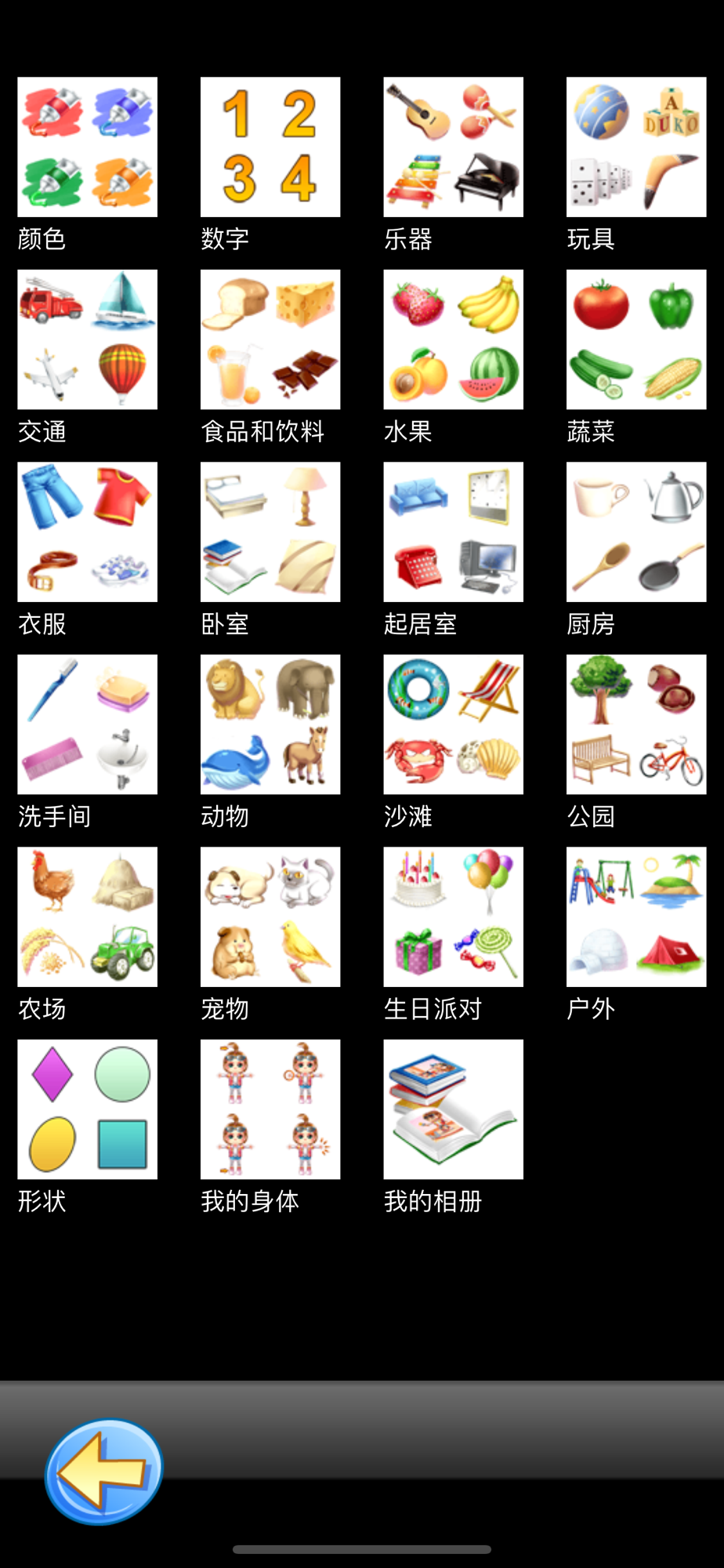Open the 沙滩 category
The height and width of the screenshot is (1568, 724).
(x=453, y=724)
